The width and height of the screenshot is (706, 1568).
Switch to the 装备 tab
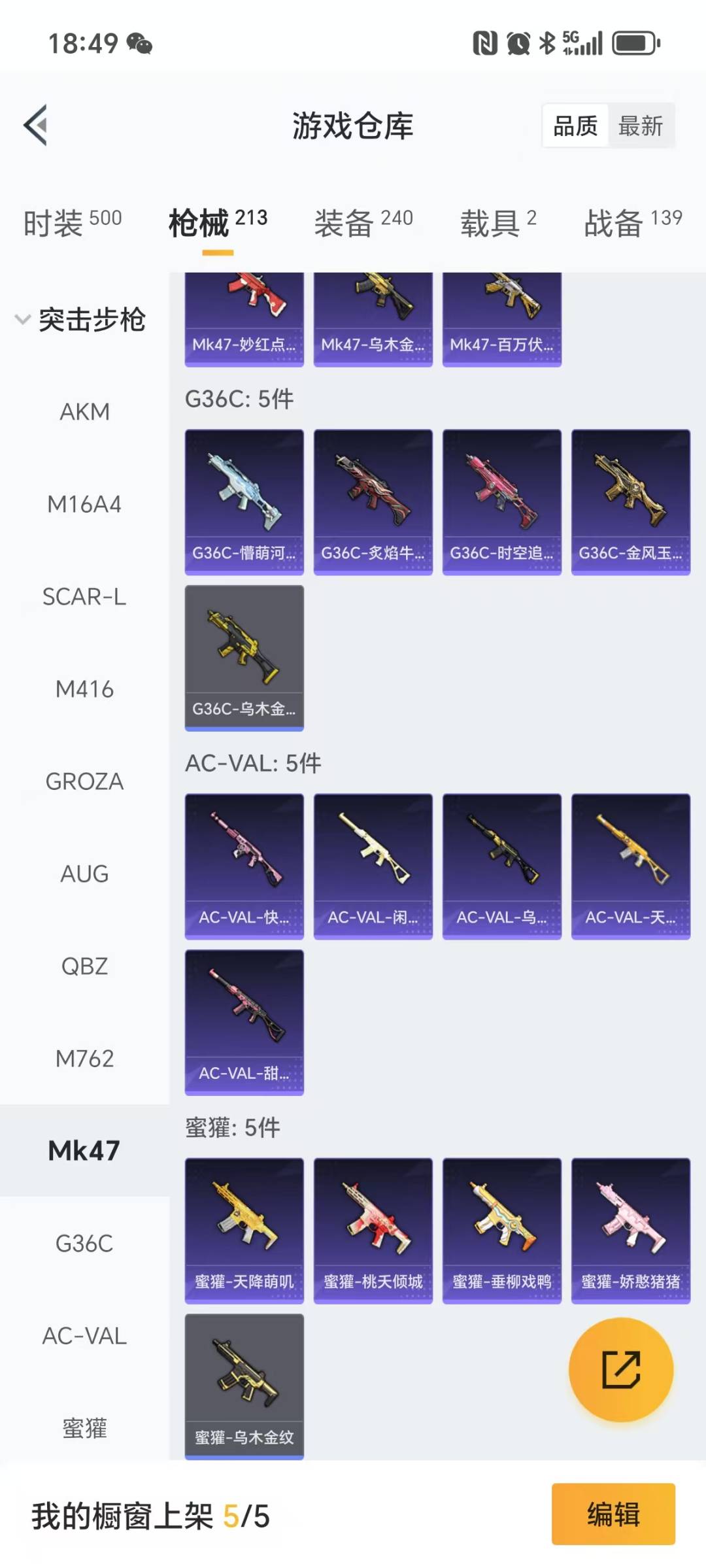363,222
